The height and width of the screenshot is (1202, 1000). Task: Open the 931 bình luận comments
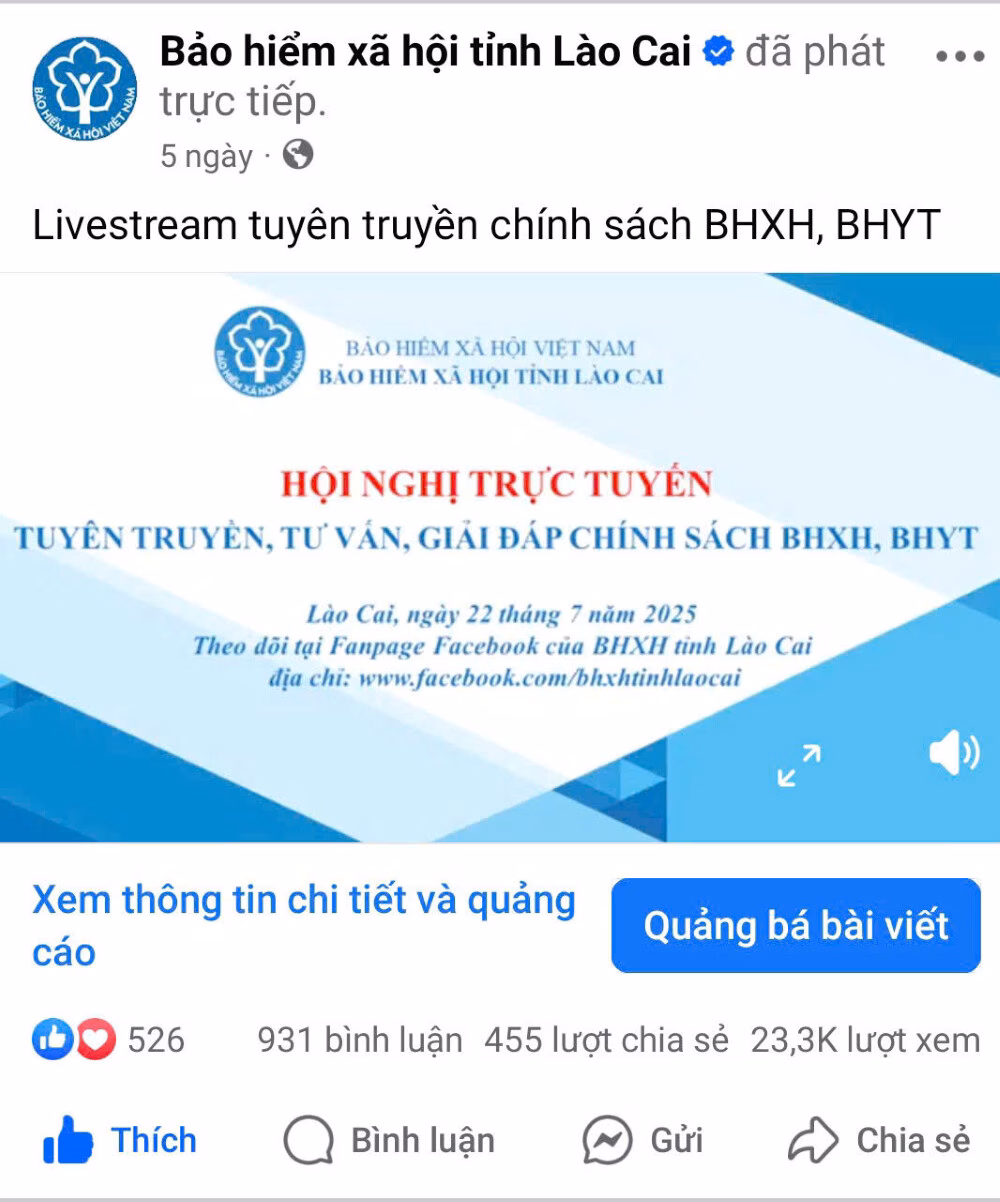(x=360, y=1040)
